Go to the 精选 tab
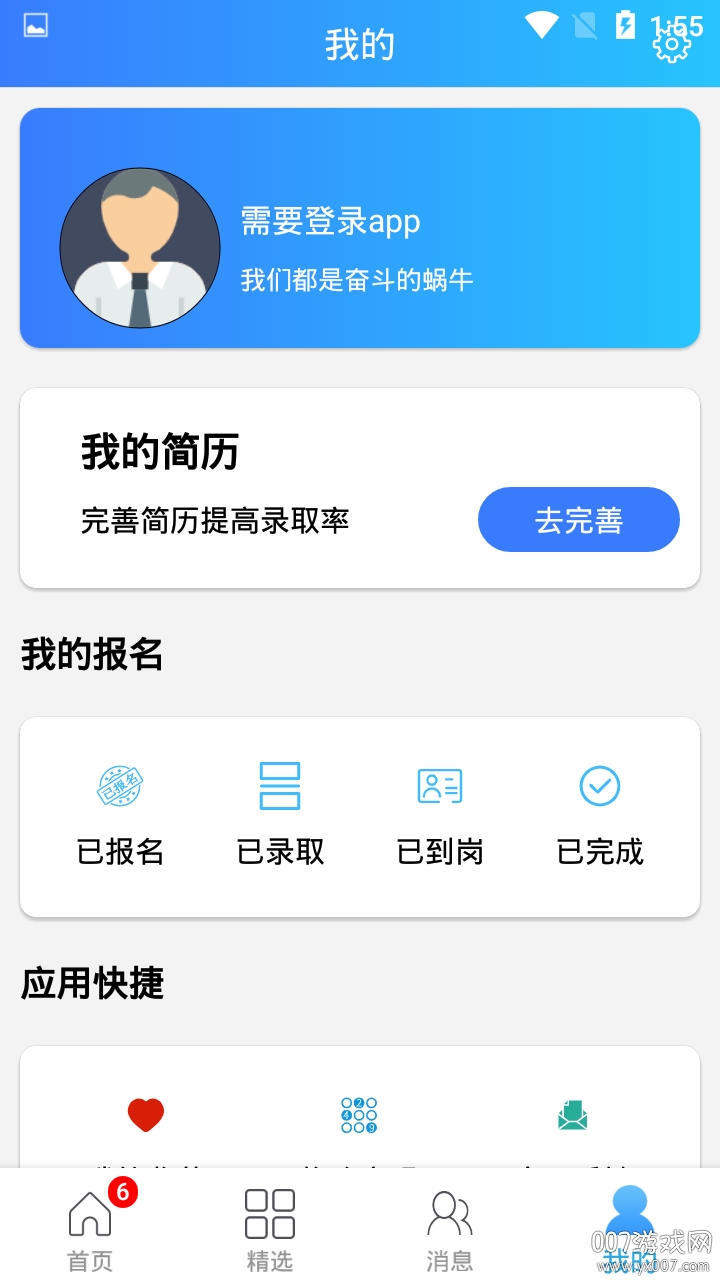 point(270,1230)
